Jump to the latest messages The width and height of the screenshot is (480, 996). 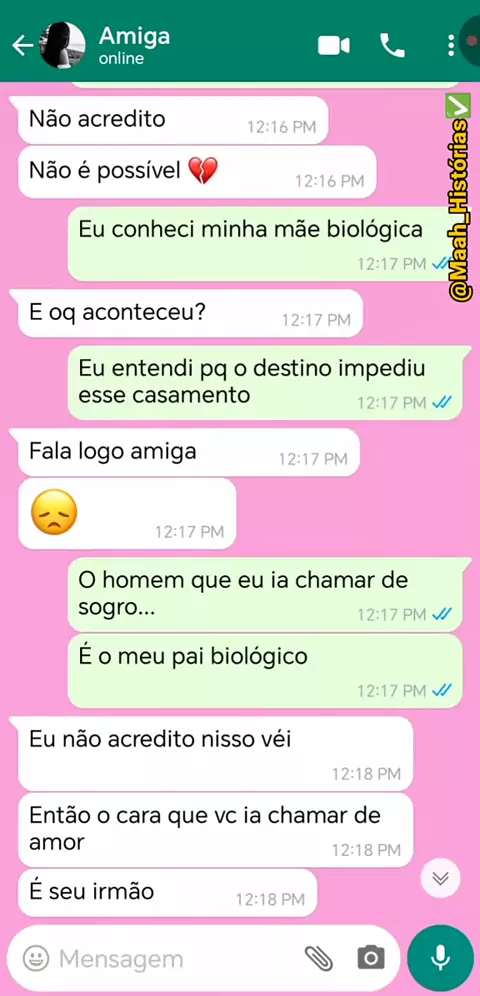tap(440, 878)
